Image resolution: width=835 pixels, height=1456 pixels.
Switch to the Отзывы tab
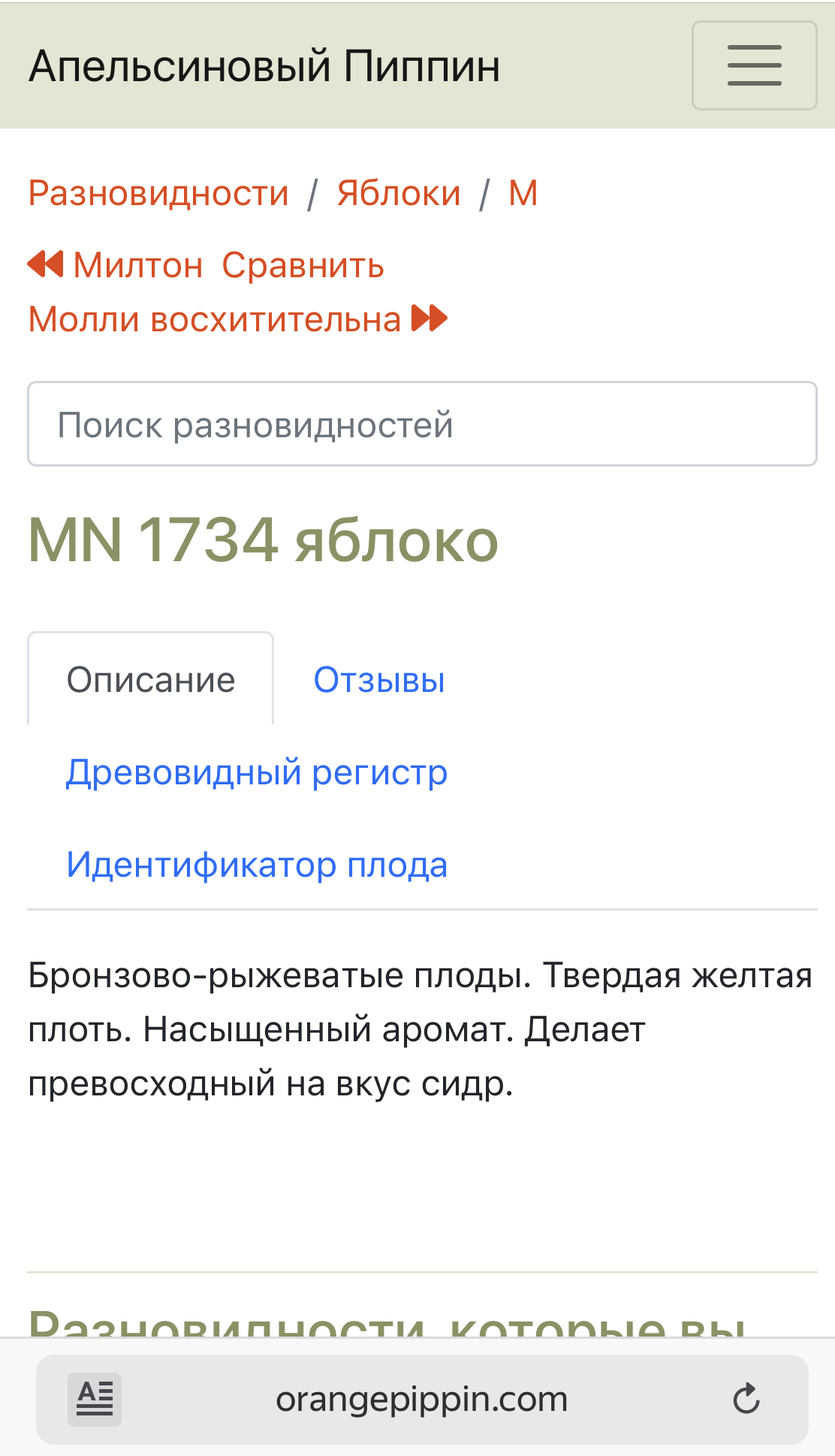tap(379, 679)
